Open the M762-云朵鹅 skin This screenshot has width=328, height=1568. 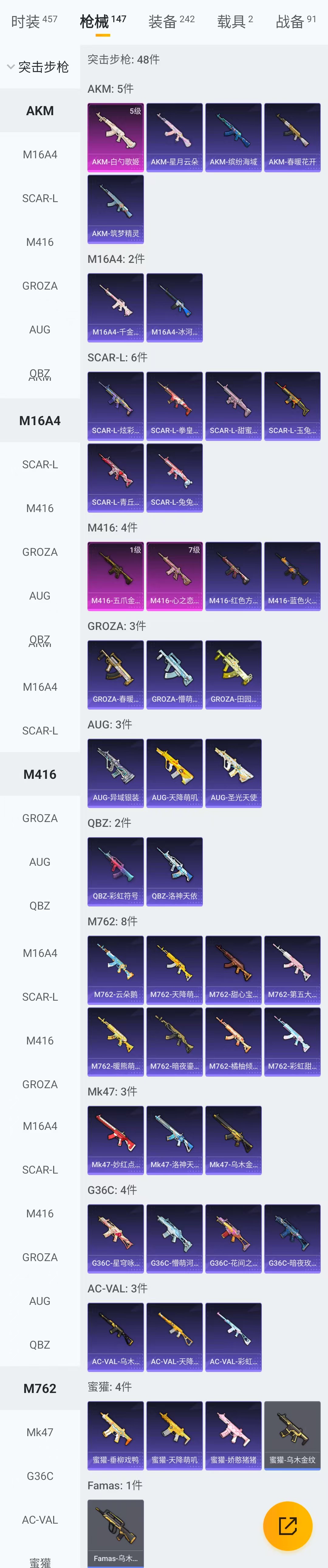coord(116,970)
